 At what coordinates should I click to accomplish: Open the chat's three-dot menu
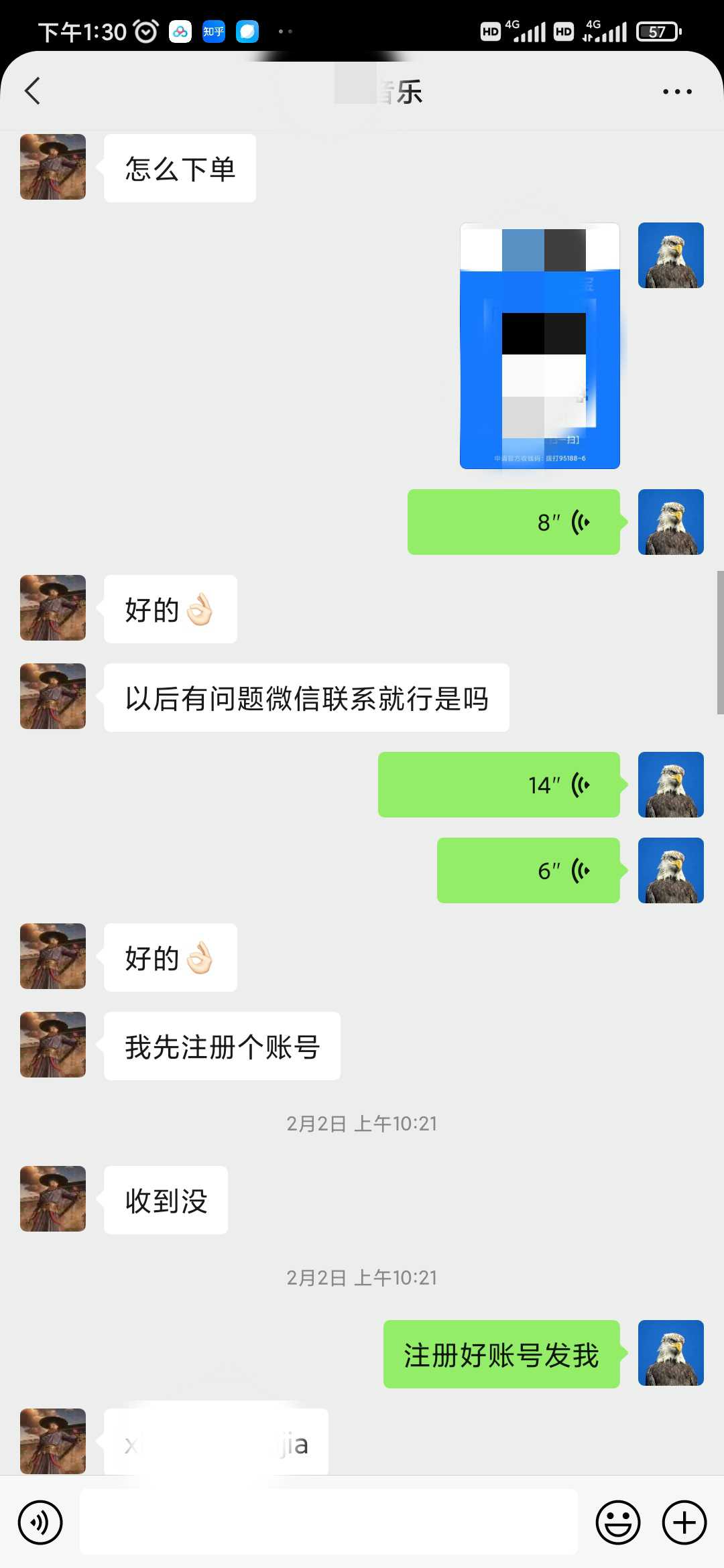(677, 92)
